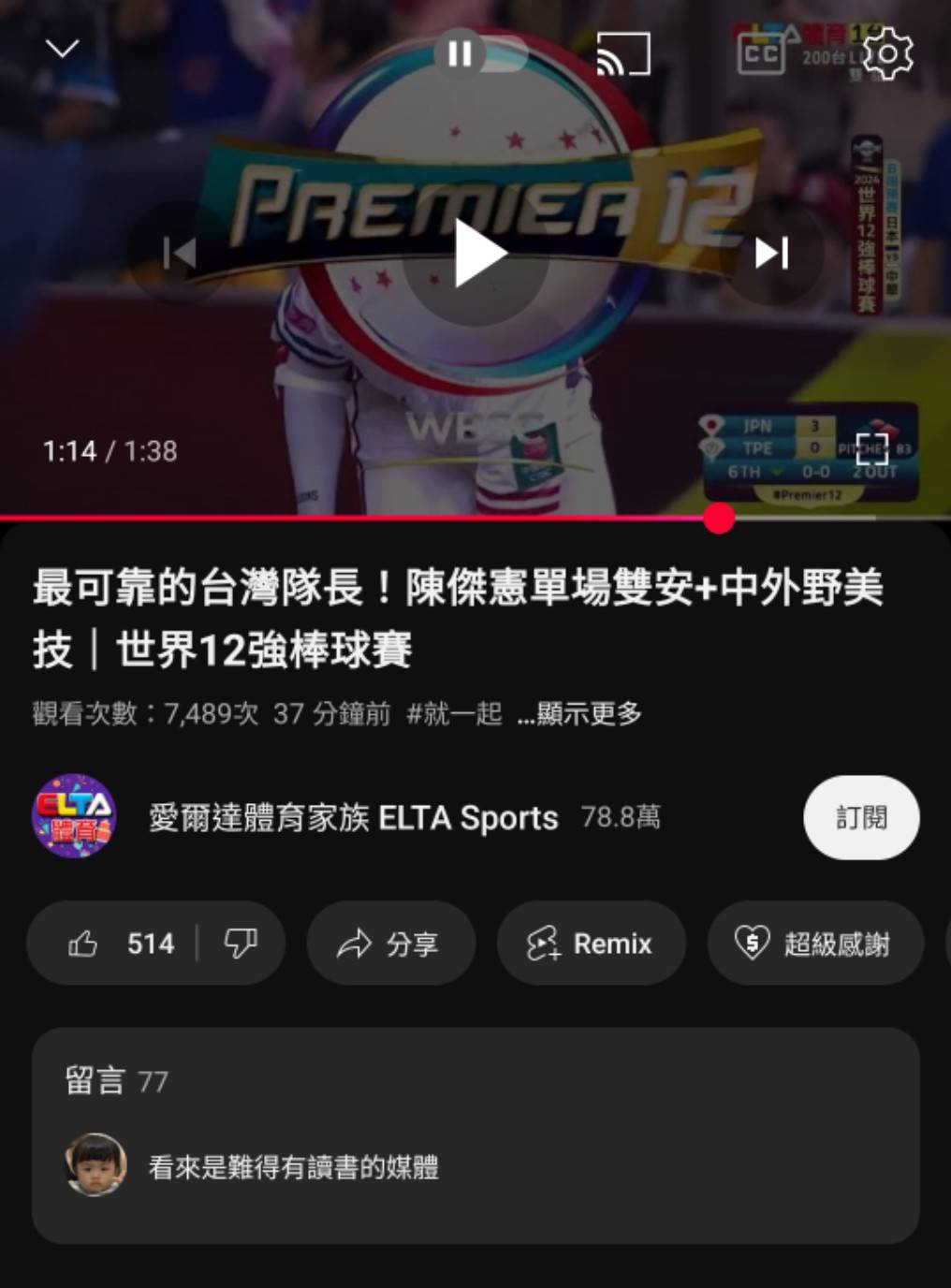Open the 留言 comments section

point(475,1134)
